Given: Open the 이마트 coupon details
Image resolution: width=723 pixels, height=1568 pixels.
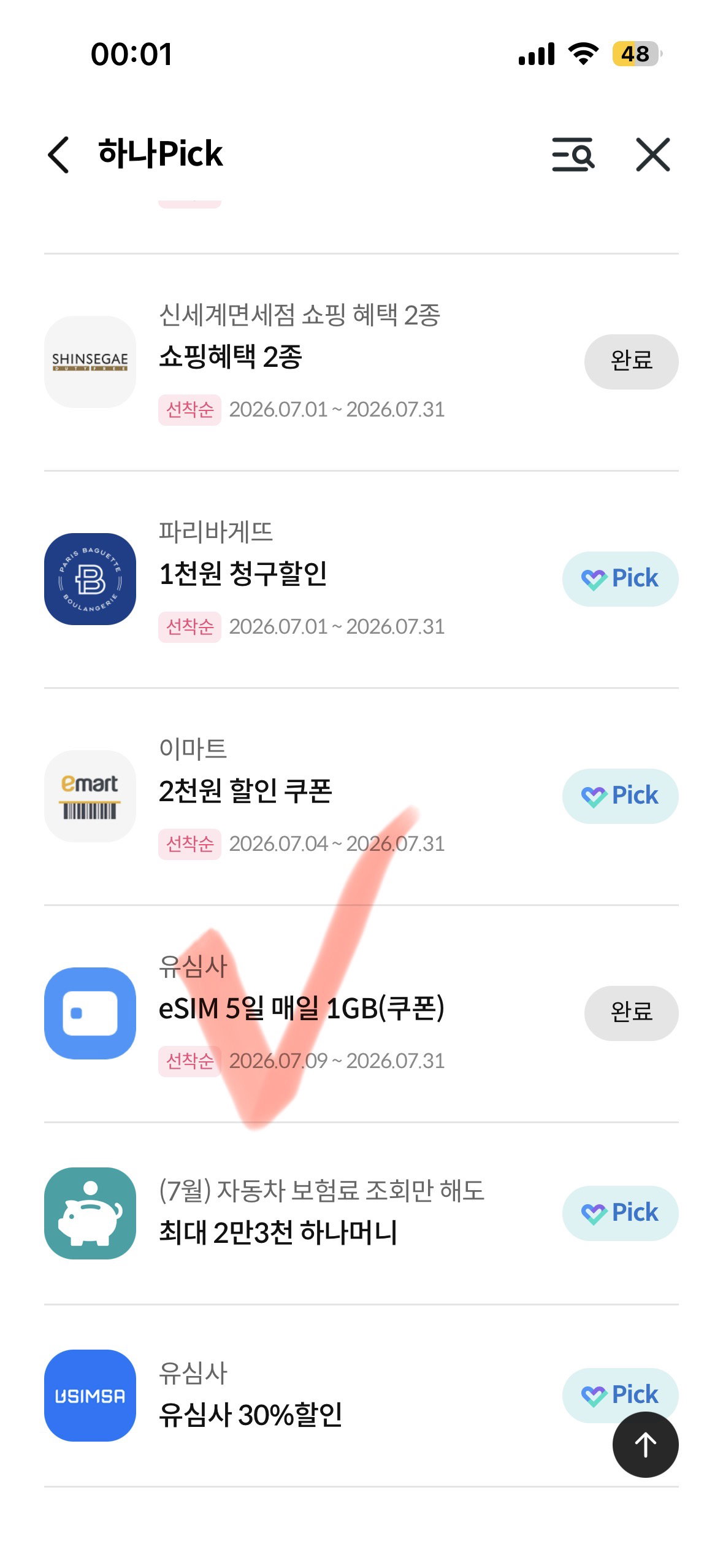Looking at the screenshot, I should (361, 796).
